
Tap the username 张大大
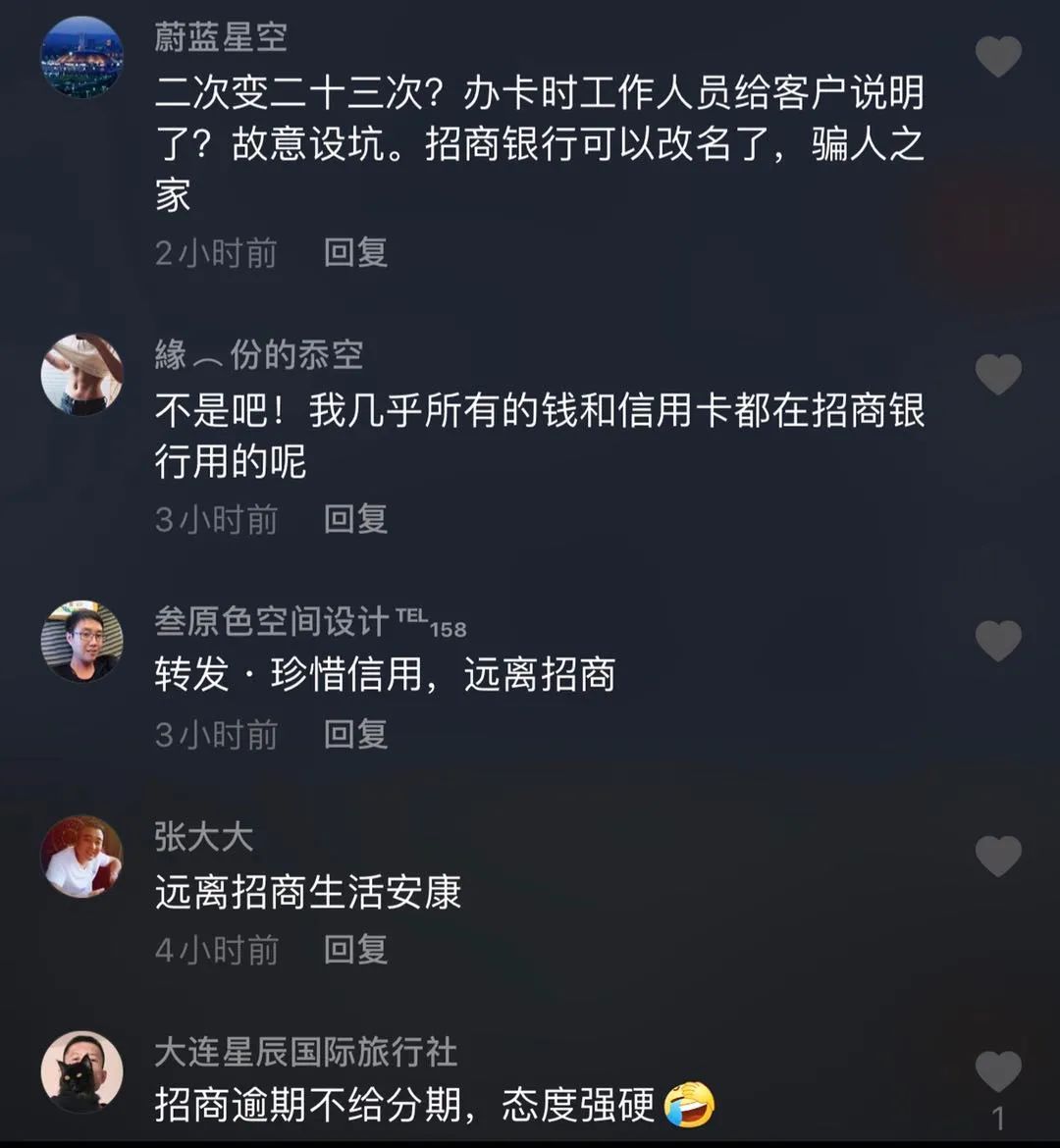point(204,837)
